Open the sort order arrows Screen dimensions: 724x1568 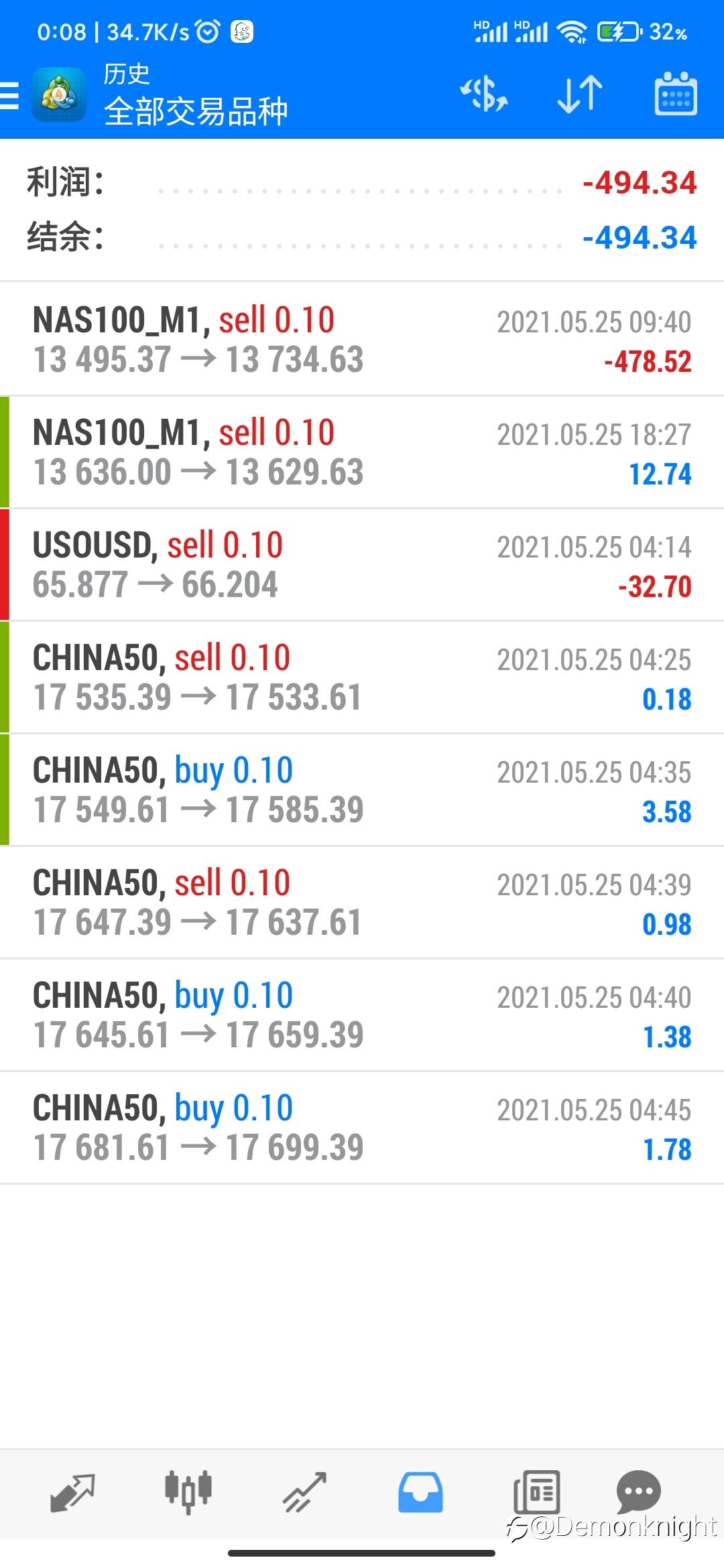580,94
